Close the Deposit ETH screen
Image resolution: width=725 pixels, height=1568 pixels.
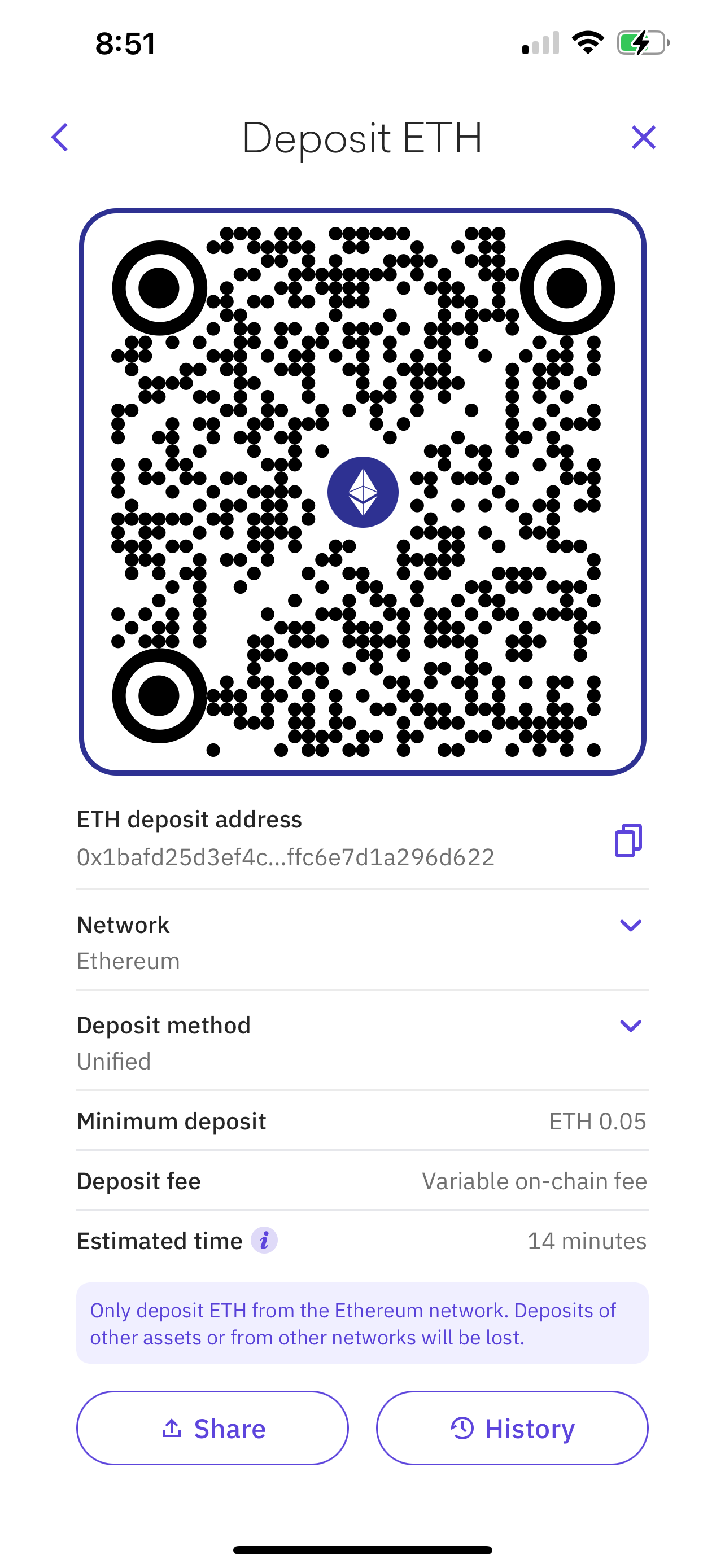point(644,138)
